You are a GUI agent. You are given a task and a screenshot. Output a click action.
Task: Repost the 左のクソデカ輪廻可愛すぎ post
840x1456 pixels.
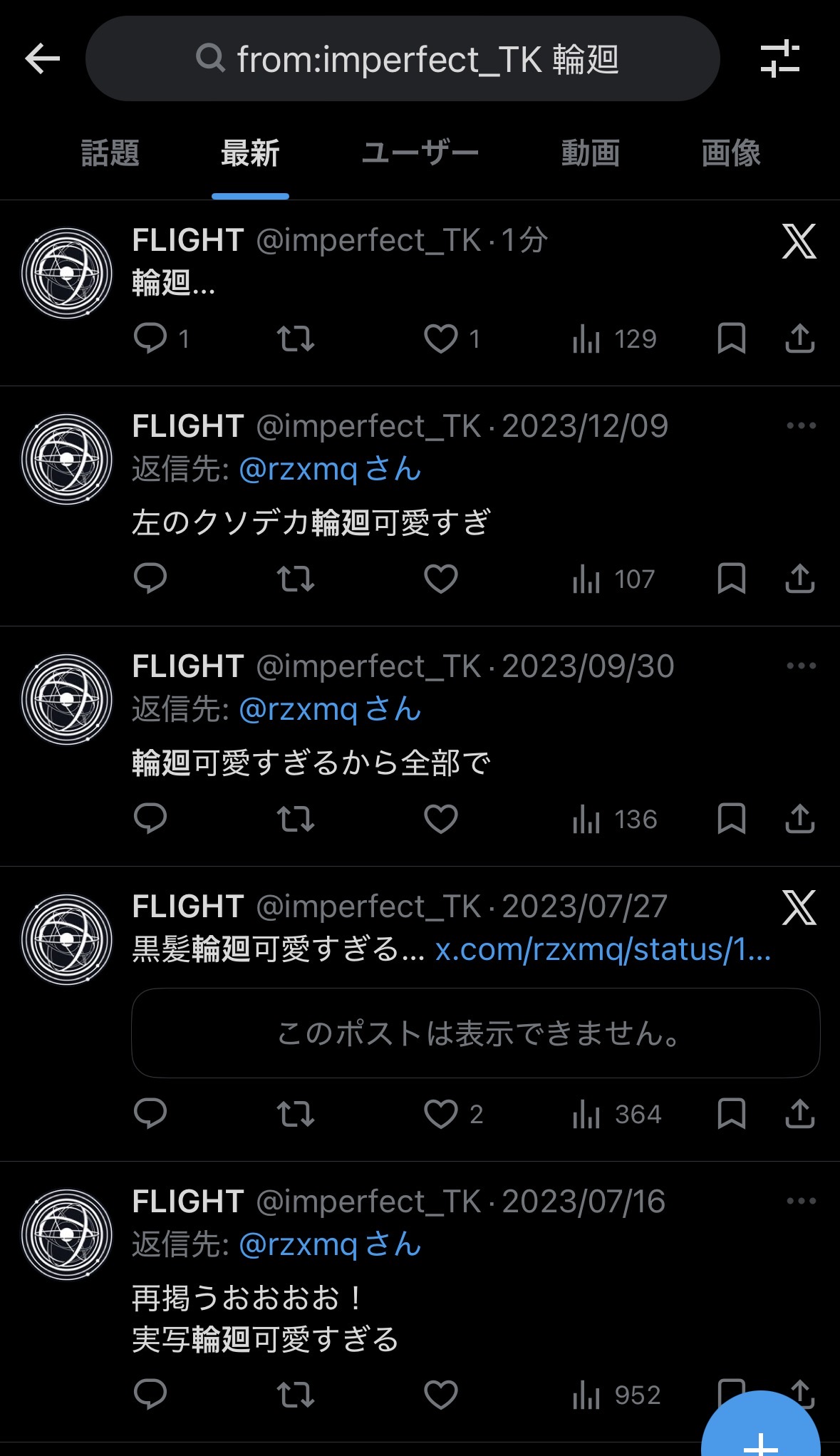pyautogui.click(x=296, y=579)
